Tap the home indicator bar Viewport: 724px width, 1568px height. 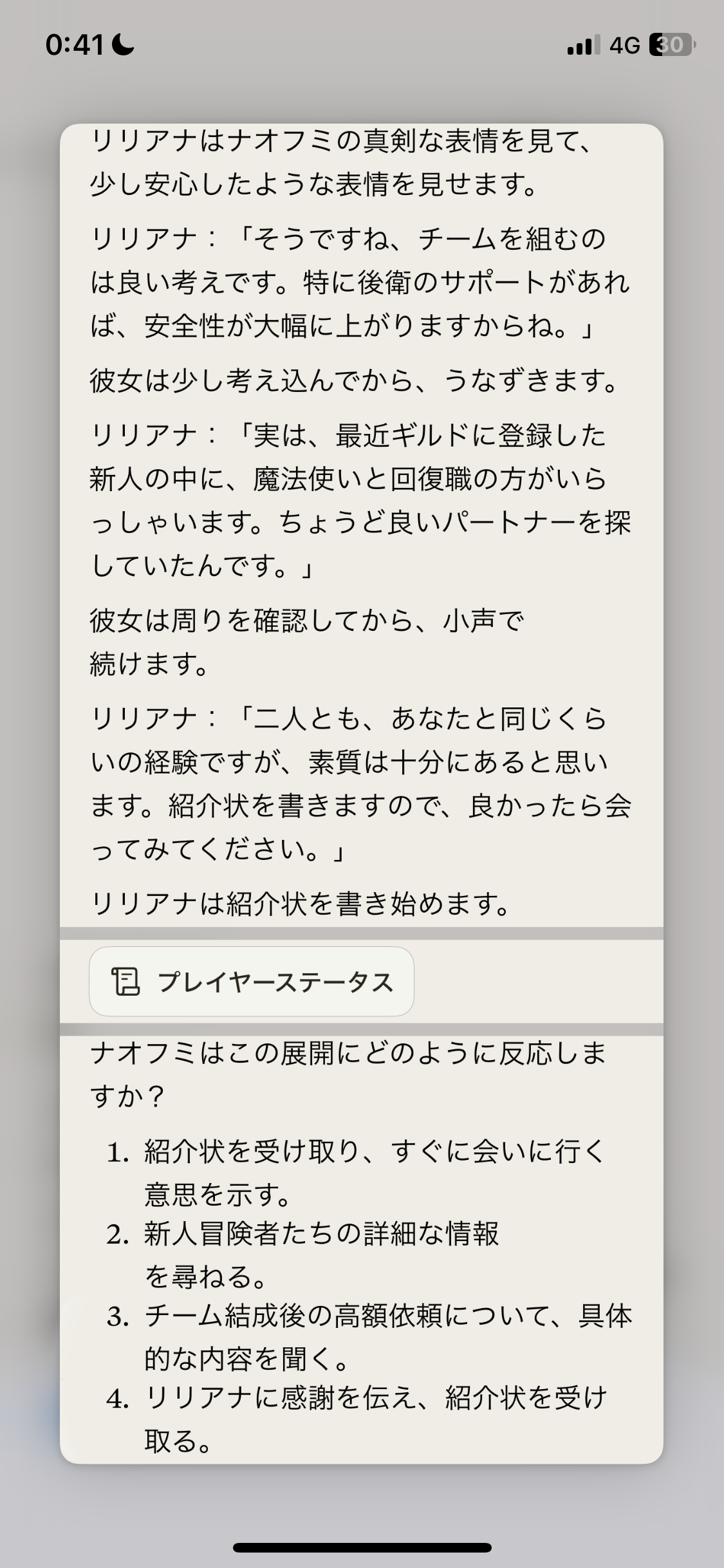362,1546
